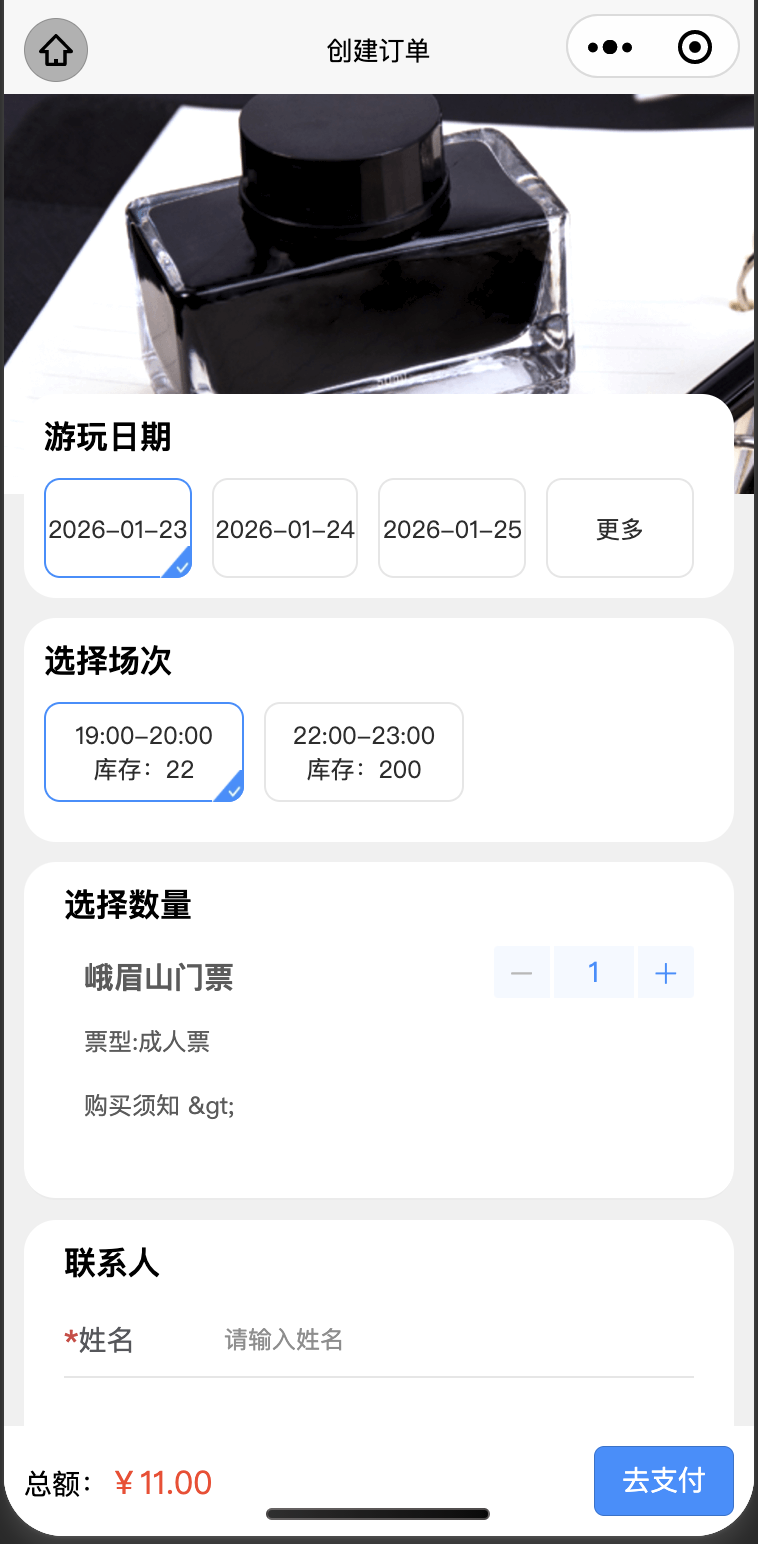
Task: Click the plus icon to increase ticket quantity
Action: click(x=665, y=971)
